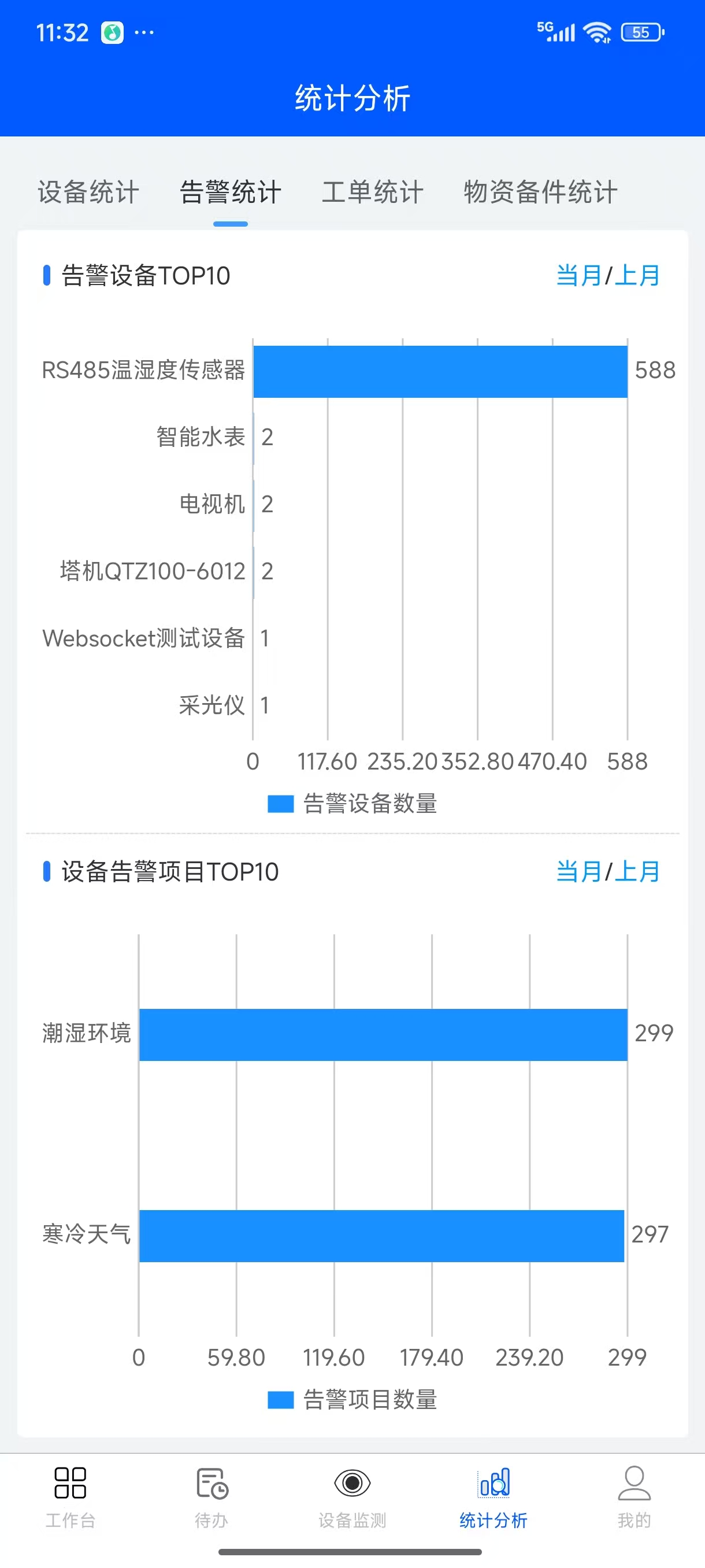Image resolution: width=705 pixels, height=1568 pixels.
Task: Open the 设备监测 tab
Action: (x=352, y=1497)
